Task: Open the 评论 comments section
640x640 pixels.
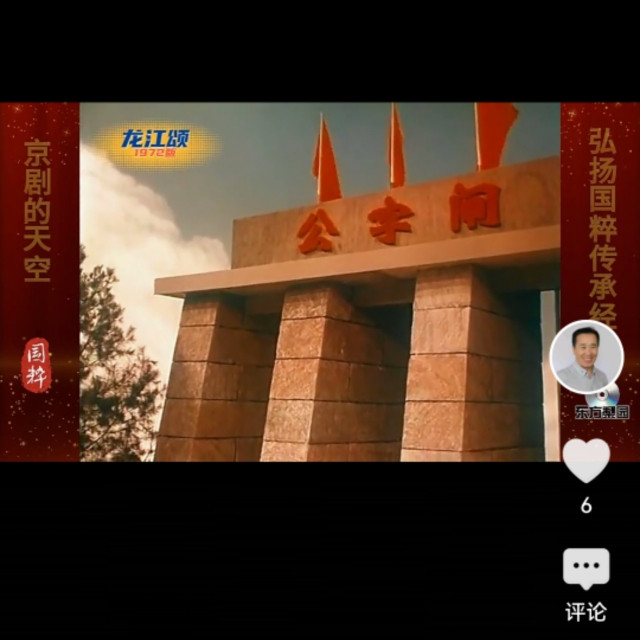Action: tap(586, 570)
